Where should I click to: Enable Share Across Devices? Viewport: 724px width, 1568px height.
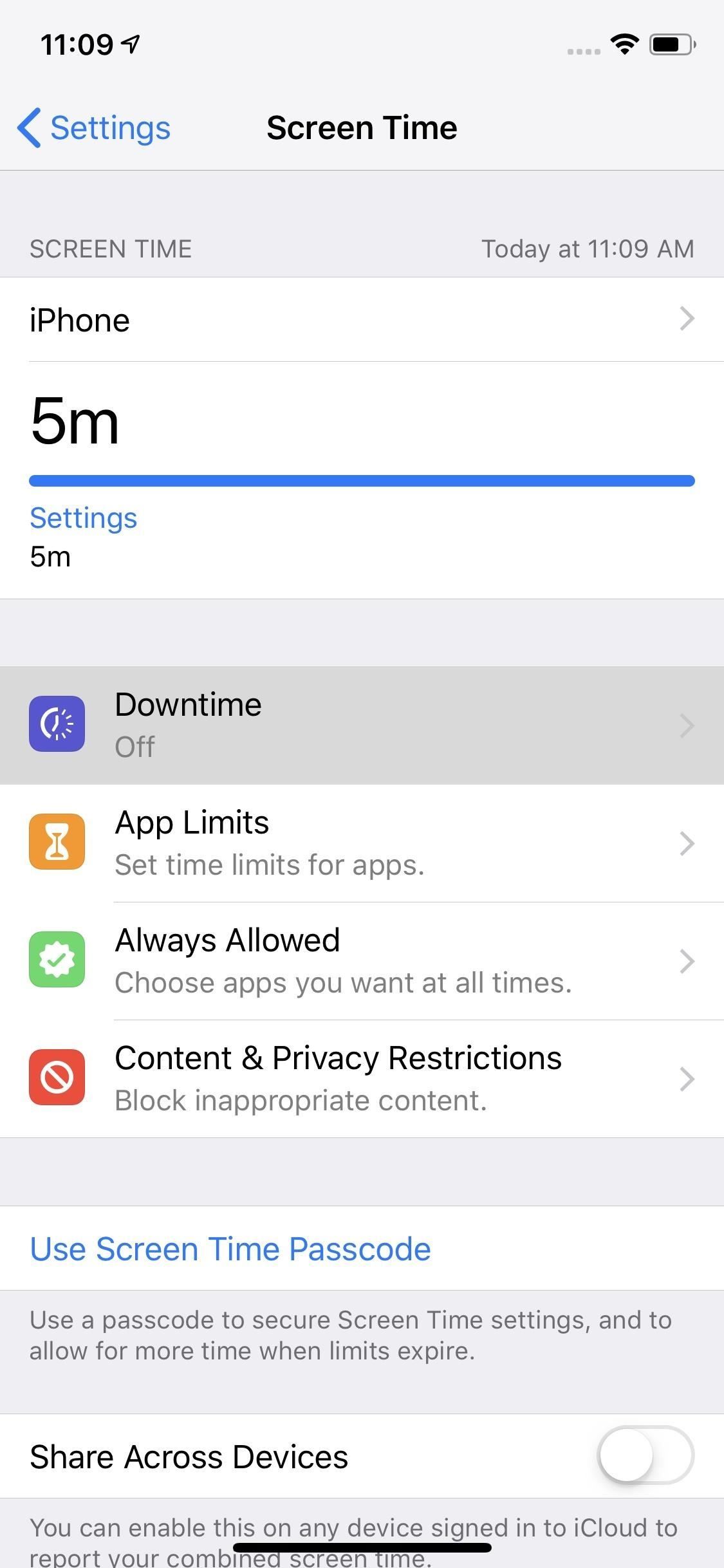(x=645, y=1456)
